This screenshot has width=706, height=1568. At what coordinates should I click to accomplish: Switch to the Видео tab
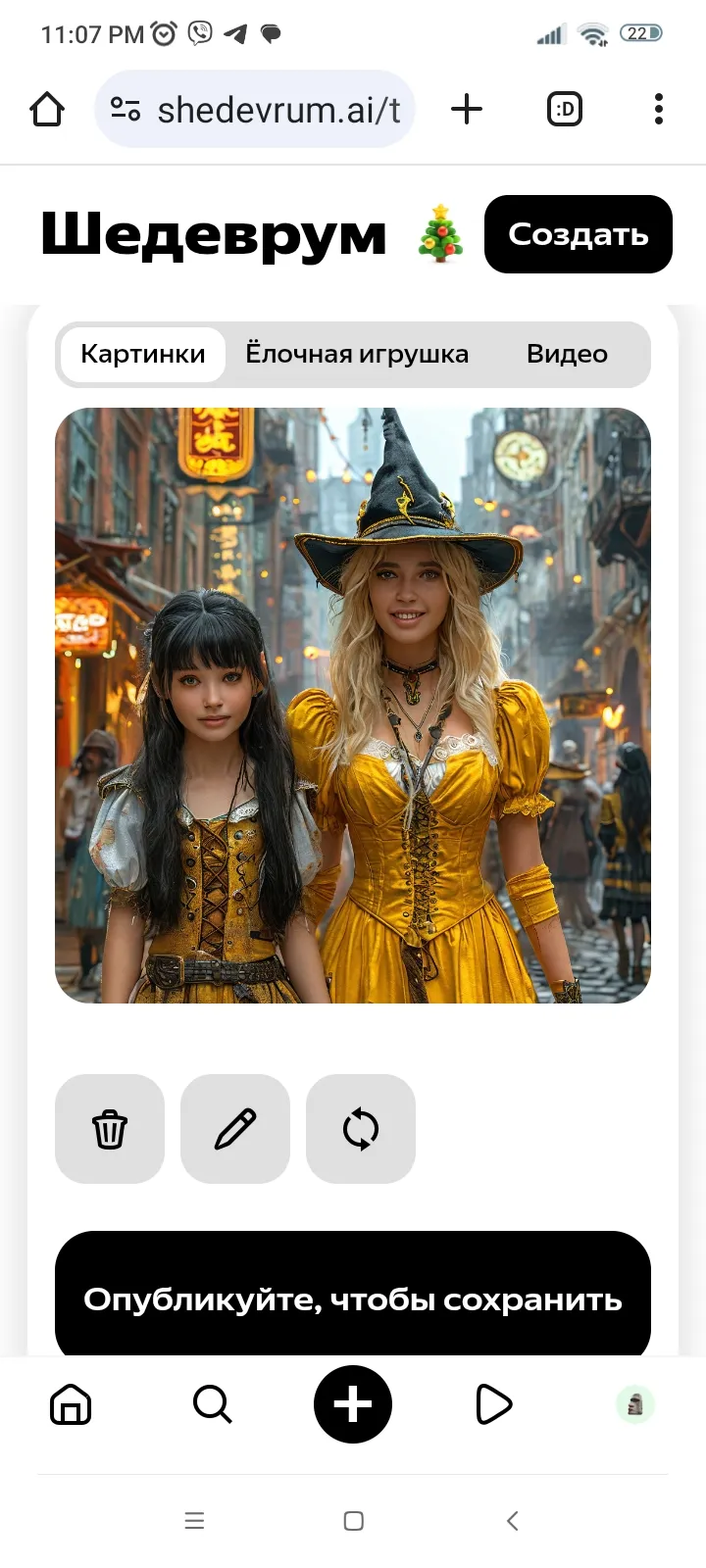tap(567, 354)
